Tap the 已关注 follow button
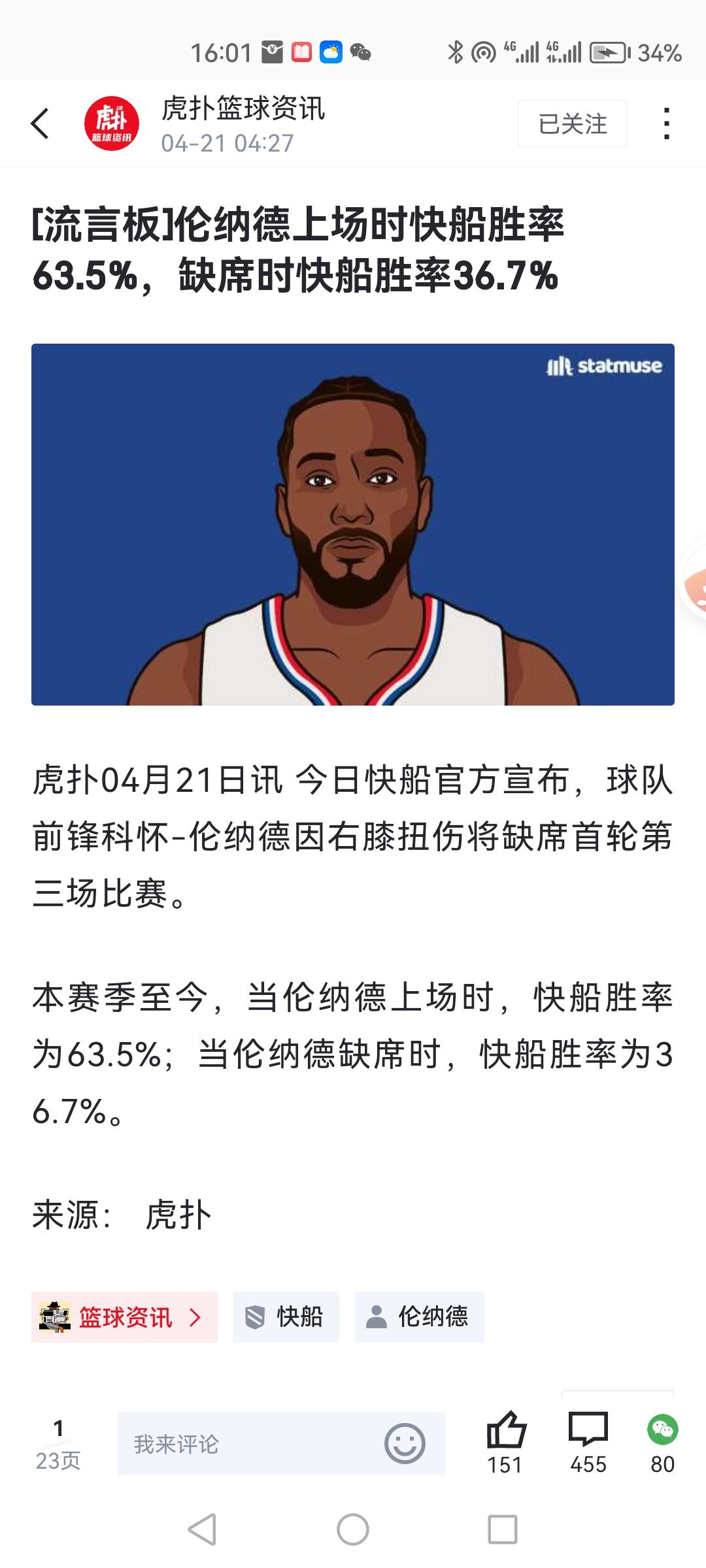 572,123
